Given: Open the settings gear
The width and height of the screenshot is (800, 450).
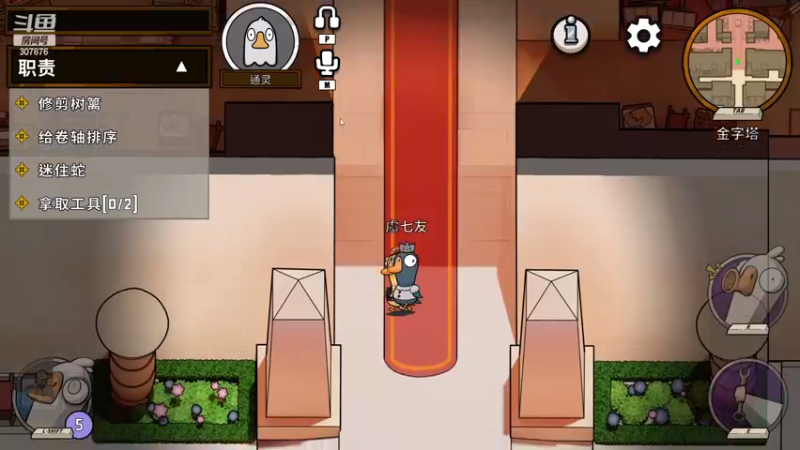Looking at the screenshot, I should [x=643, y=36].
